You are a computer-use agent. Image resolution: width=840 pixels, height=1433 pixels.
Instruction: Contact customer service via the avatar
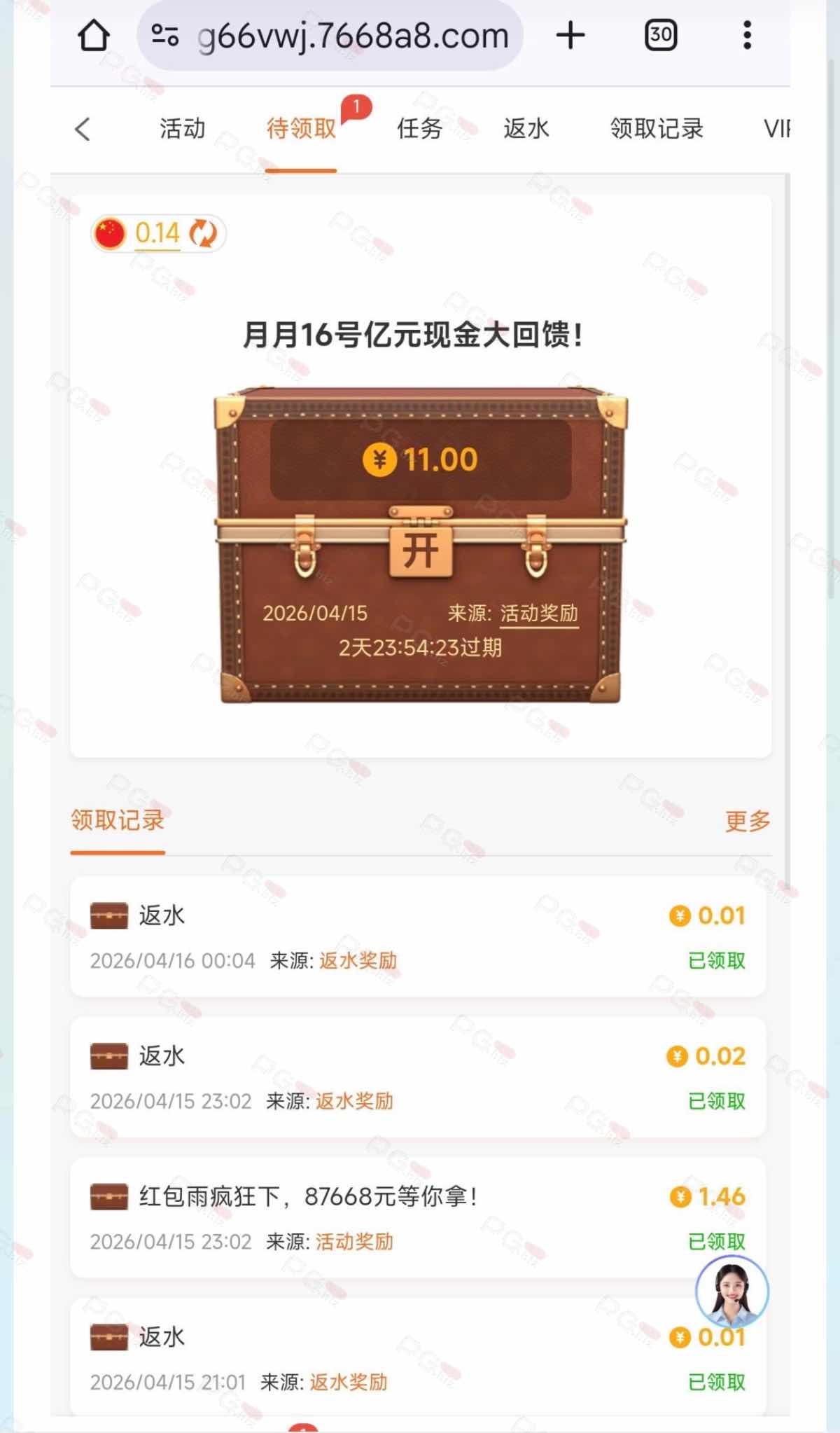(x=731, y=1292)
